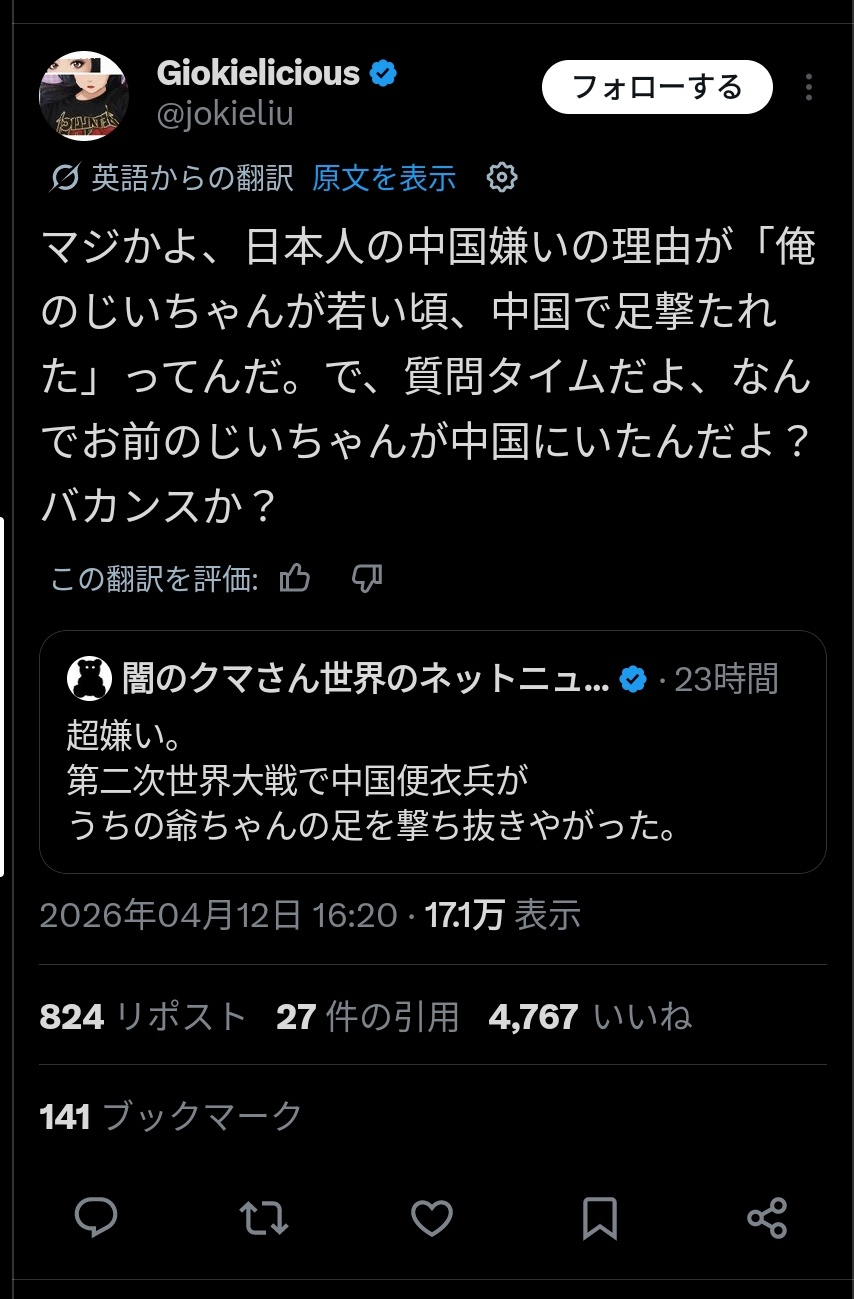This screenshot has height=1299, width=854.
Task: Rate this translation thumbs down
Action: click(367, 578)
